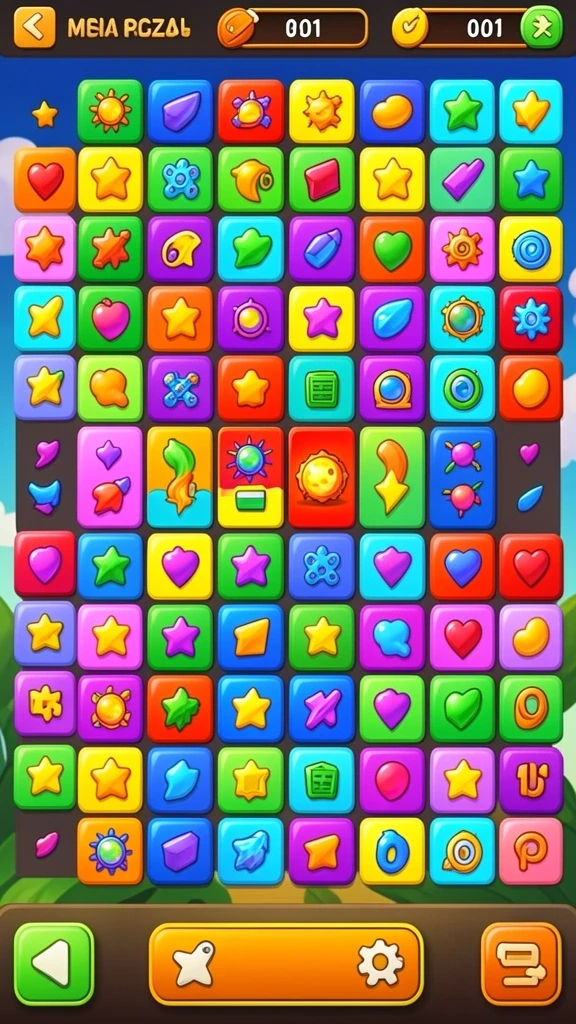Screen dimensions: 576x1024
Task: Open the orange menu button at bottom right
Action: coord(521,963)
